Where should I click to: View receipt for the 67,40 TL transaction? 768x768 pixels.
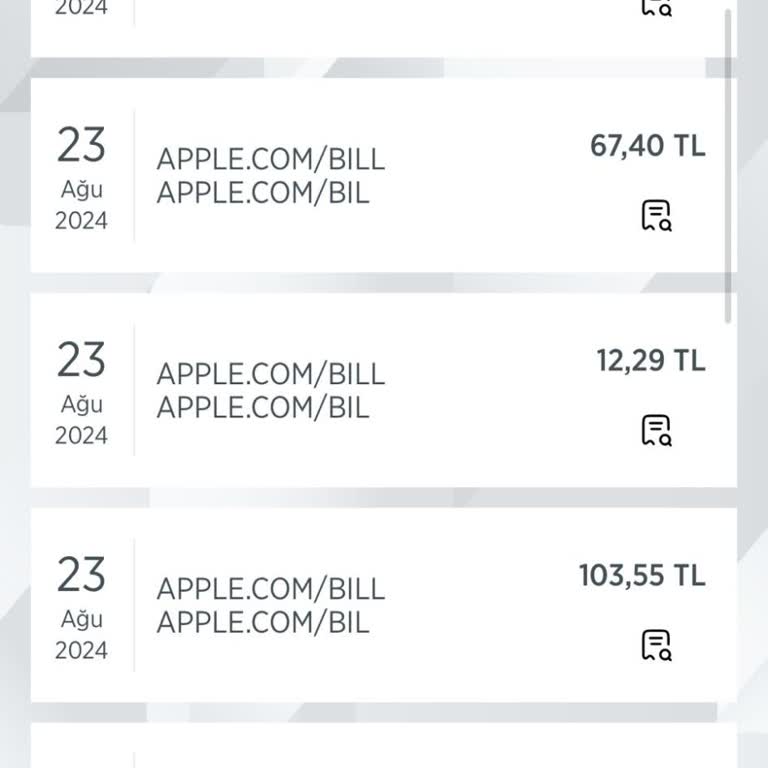[656, 216]
